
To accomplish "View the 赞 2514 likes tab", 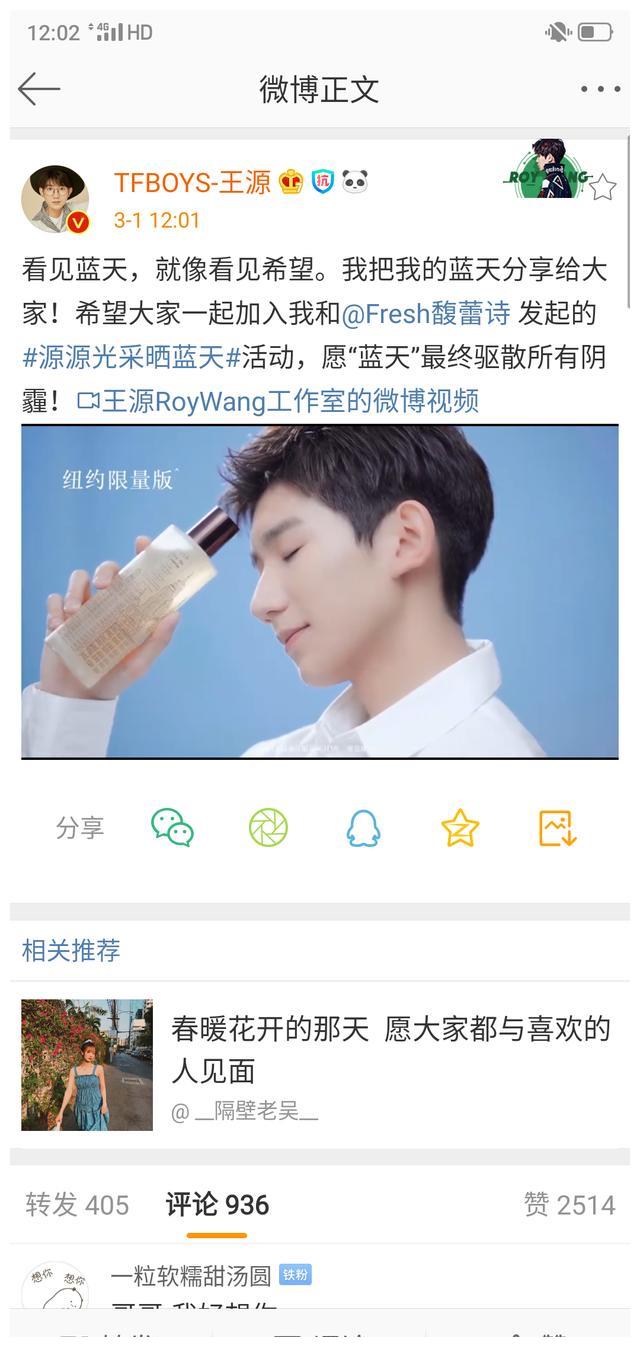I will pos(569,1205).
